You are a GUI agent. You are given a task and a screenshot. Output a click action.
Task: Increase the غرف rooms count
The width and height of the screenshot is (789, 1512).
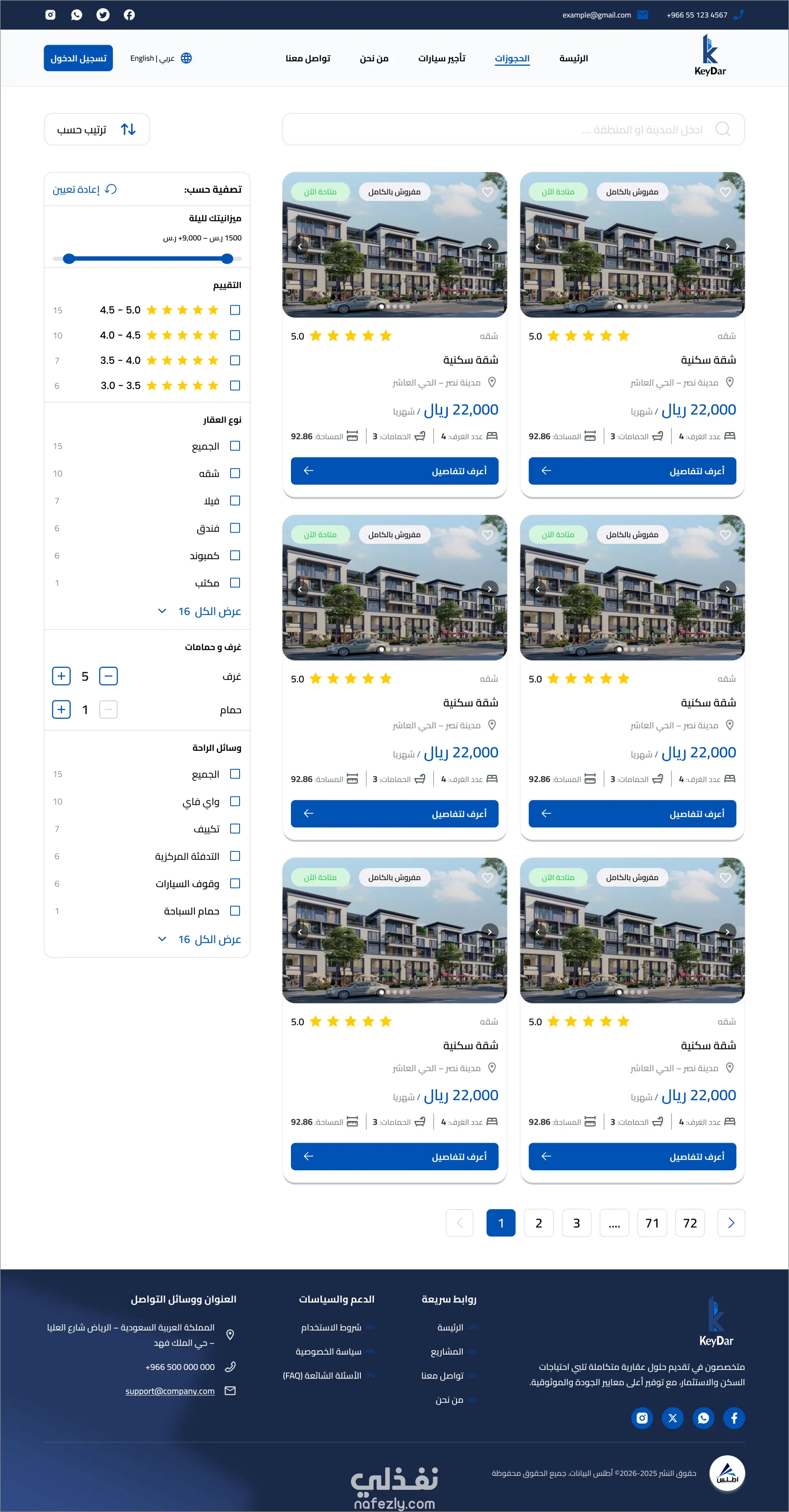point(61,676)
